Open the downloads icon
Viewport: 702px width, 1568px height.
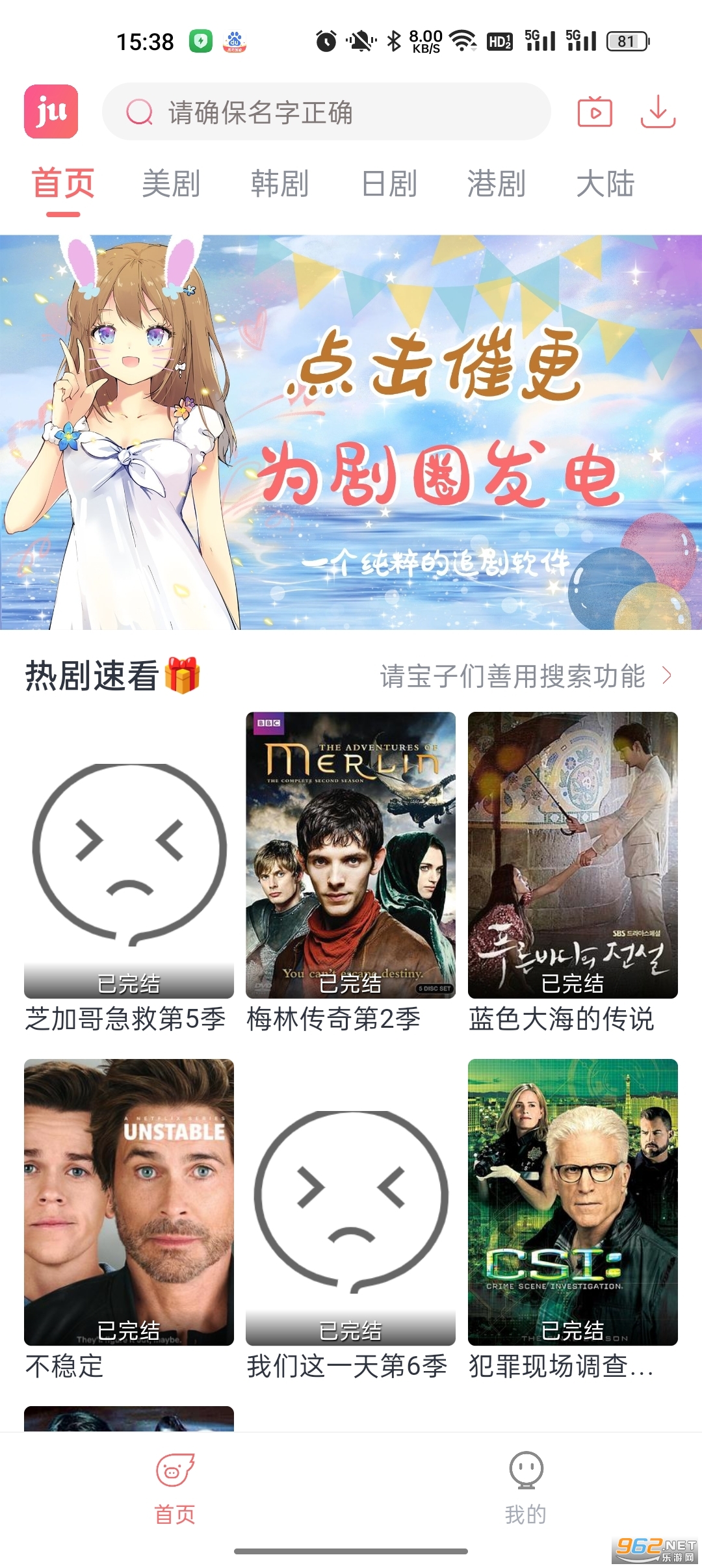click(658, 112)
